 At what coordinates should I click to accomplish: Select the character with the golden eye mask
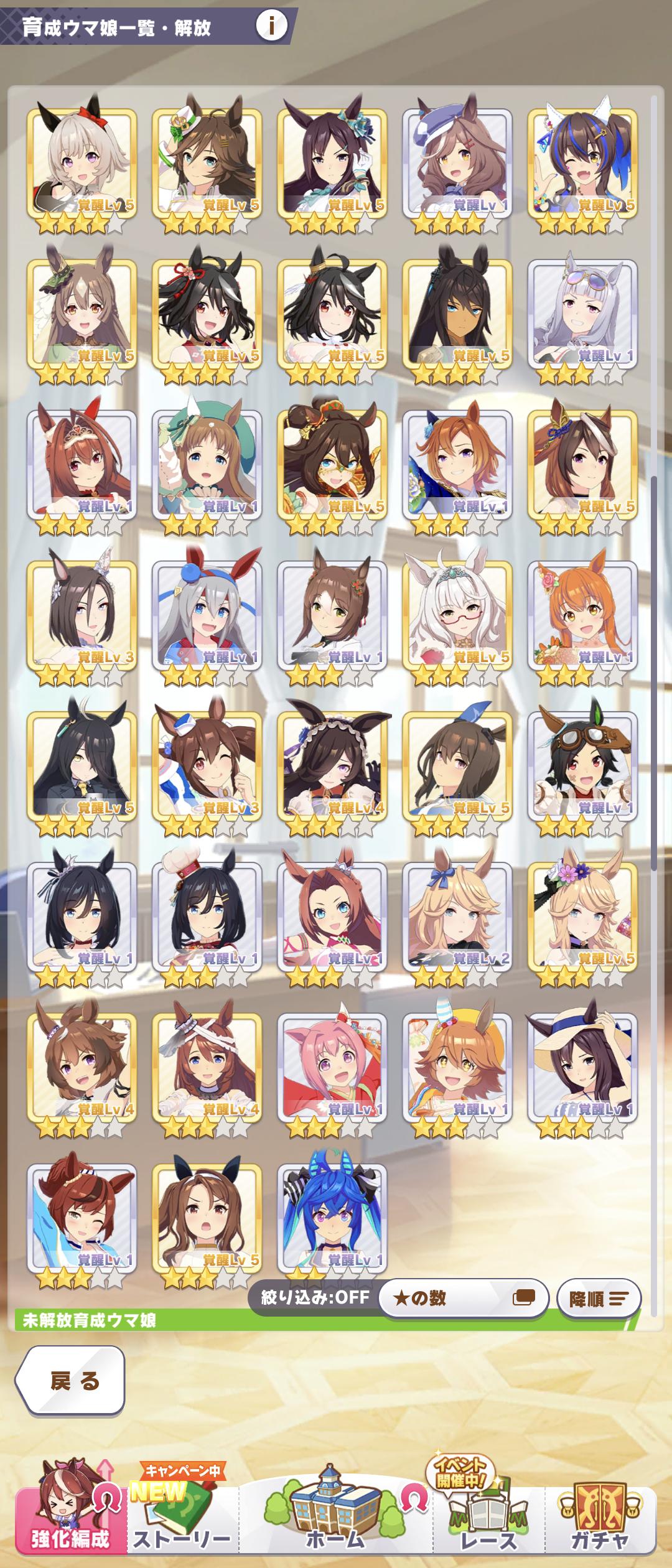[x=332, y=463]
